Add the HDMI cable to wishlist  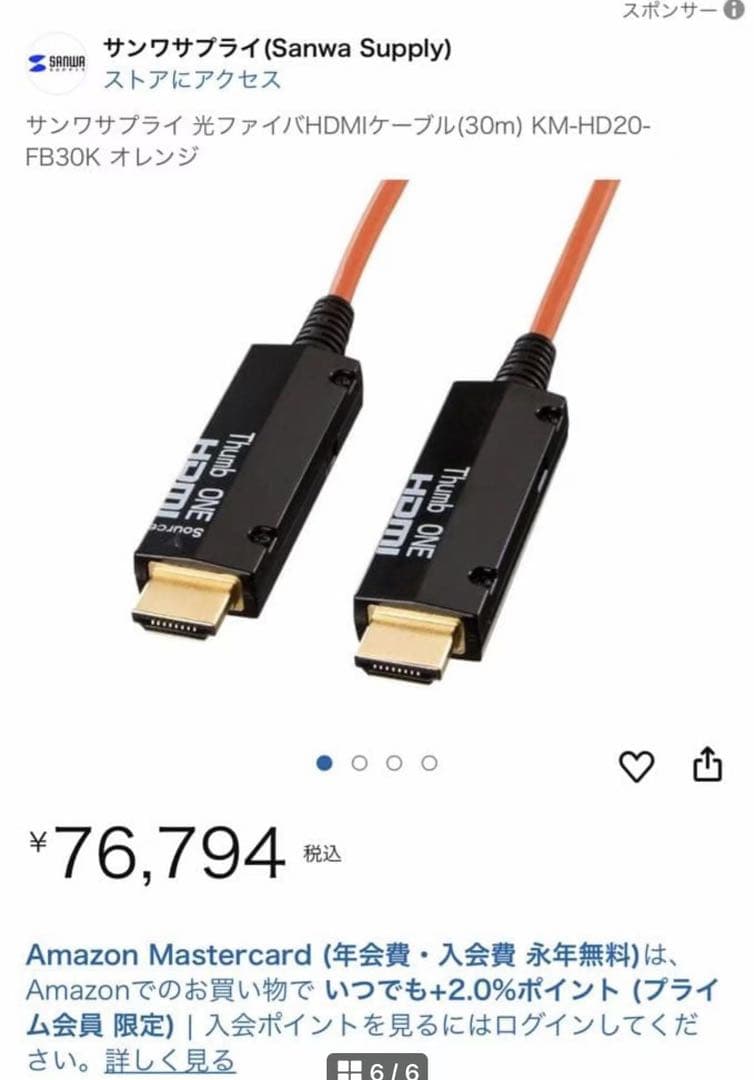click(636, 767)
